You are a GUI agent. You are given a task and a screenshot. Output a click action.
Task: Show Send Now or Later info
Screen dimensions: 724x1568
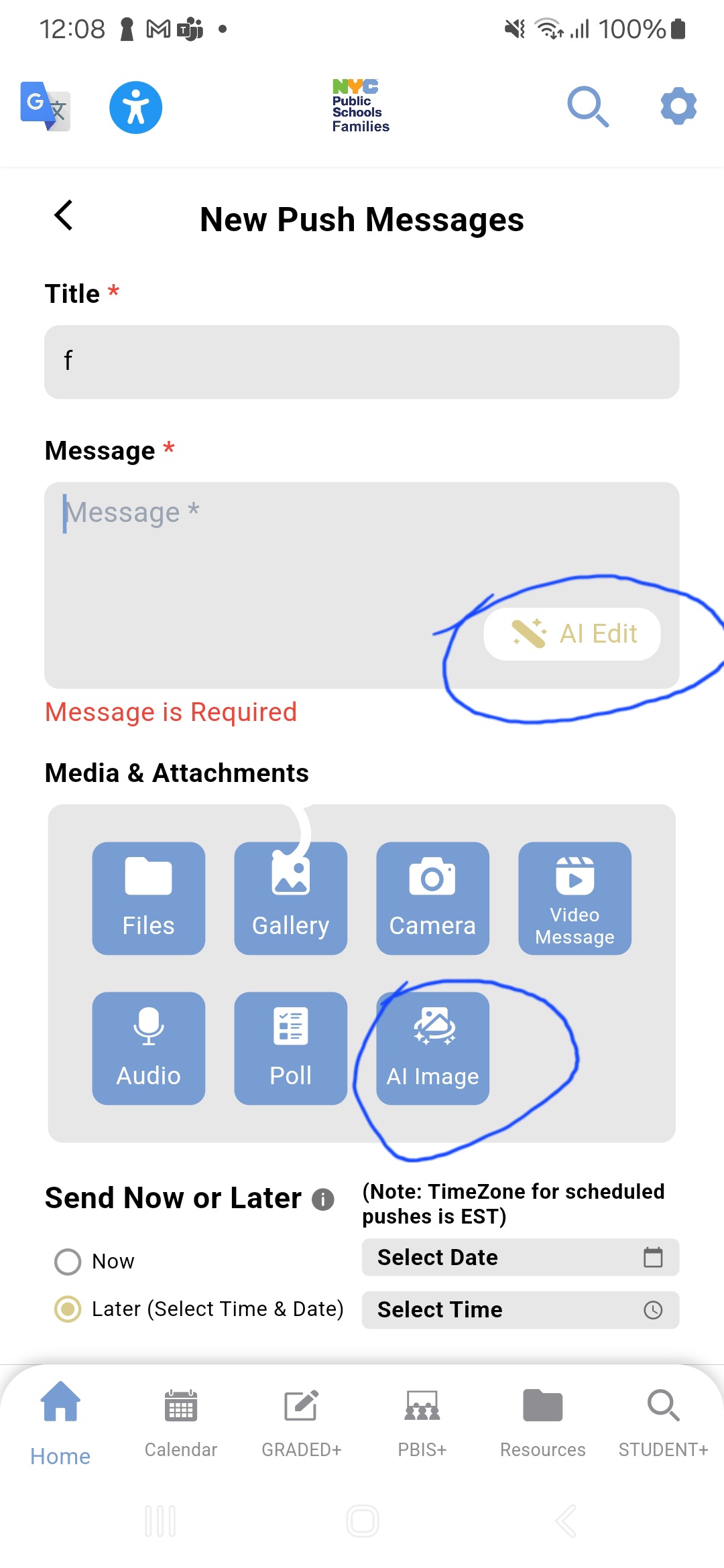point(323,1199)
